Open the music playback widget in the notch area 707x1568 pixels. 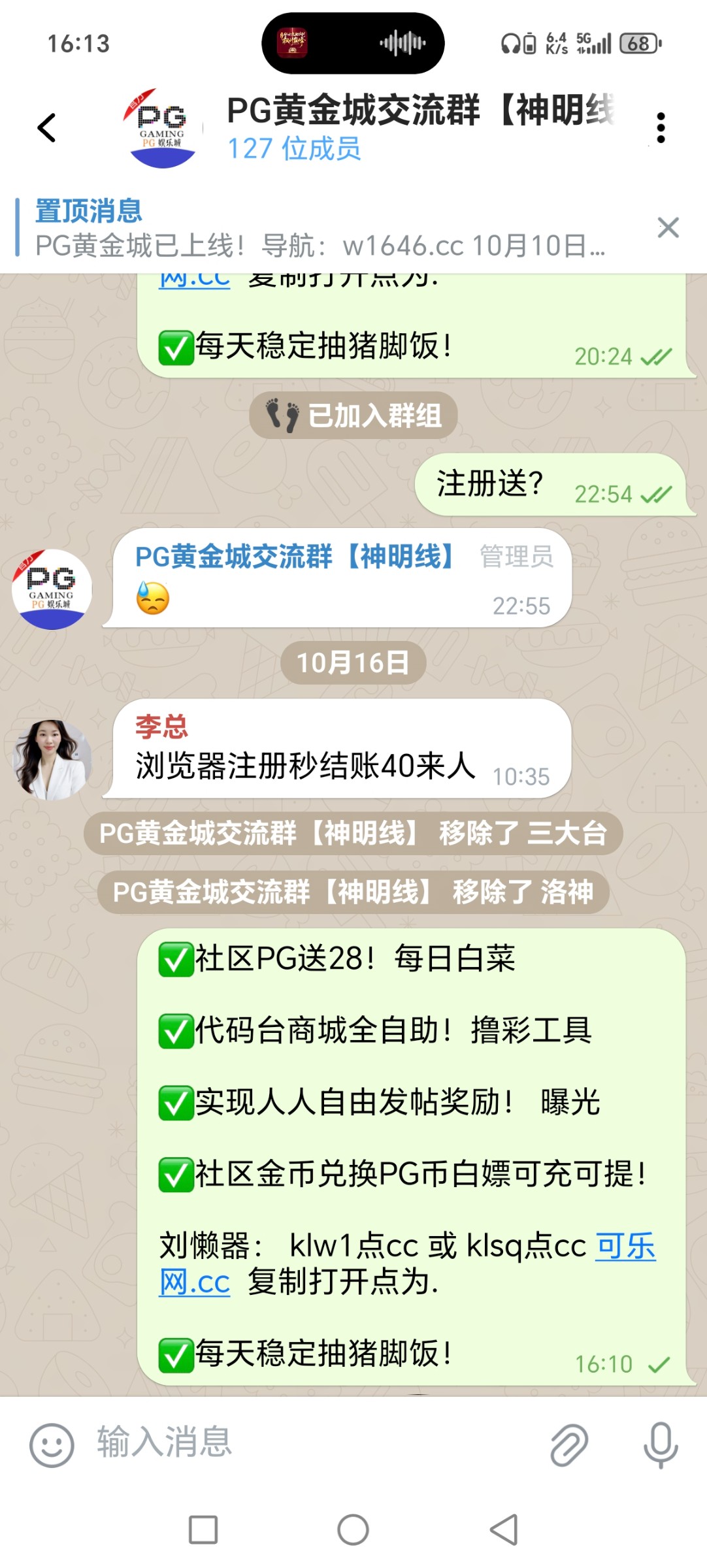(353, 43)
